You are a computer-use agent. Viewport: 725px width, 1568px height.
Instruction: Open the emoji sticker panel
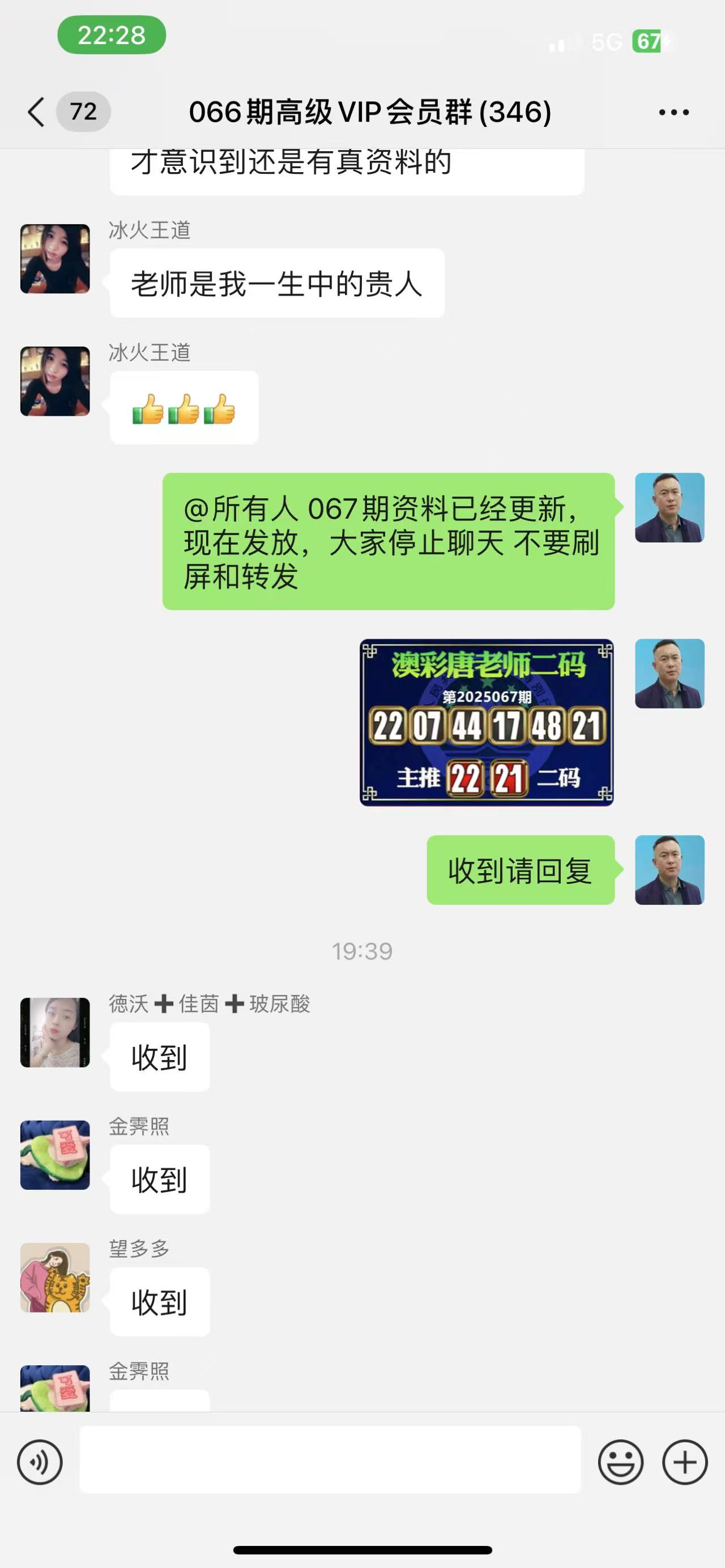coord(620,1462)
